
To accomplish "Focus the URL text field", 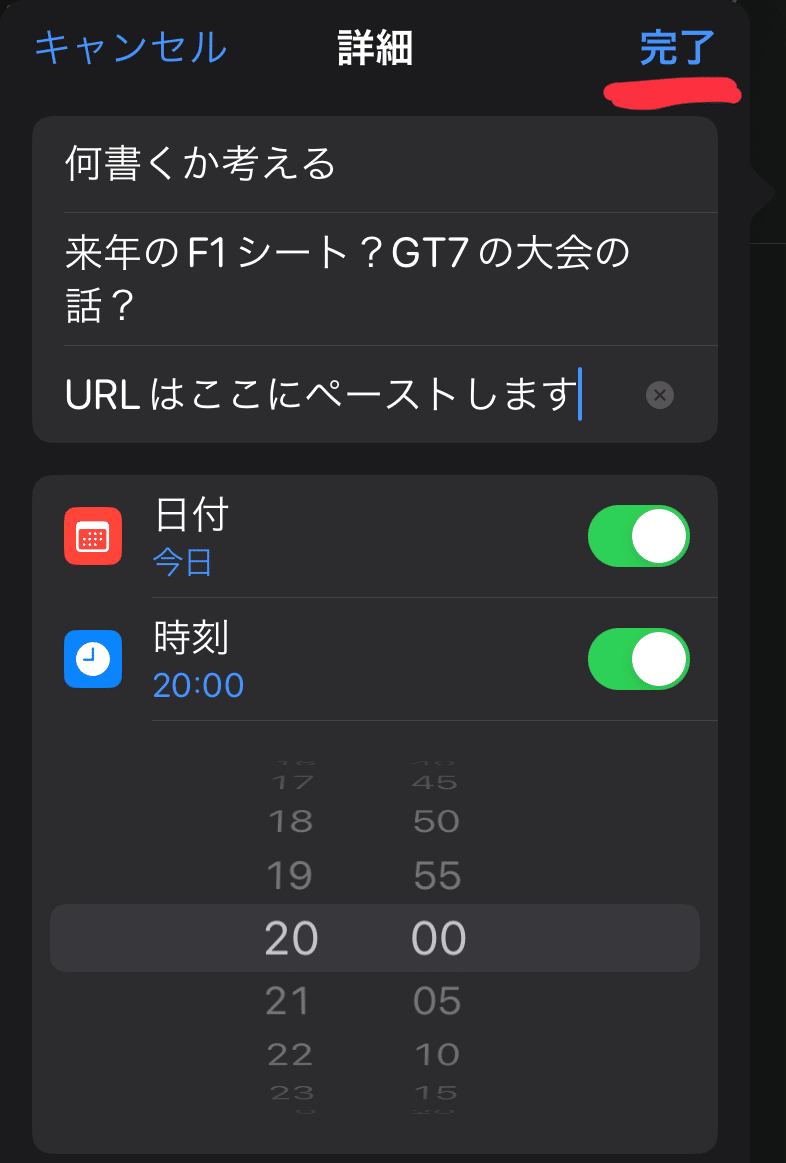I will pos(322,395).
